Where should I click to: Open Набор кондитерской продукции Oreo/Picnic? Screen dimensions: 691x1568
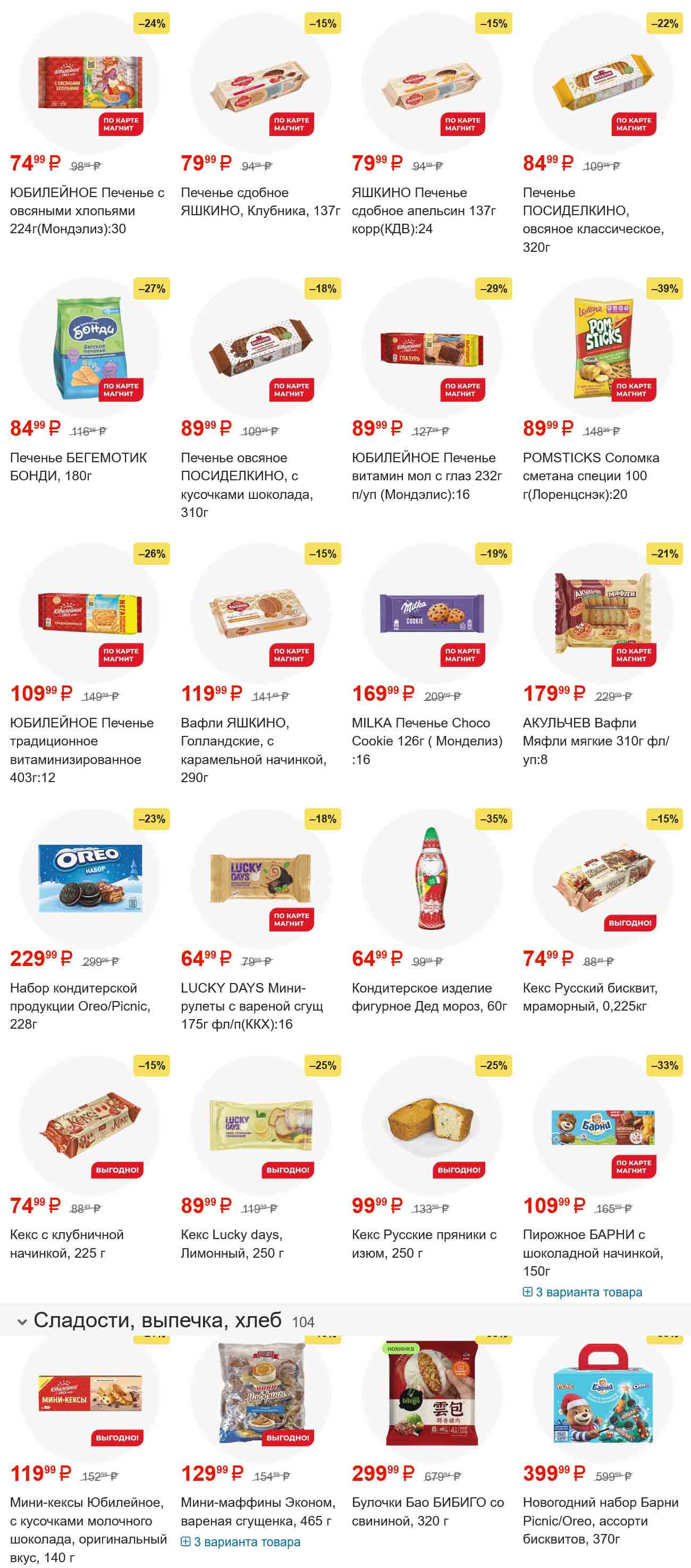pyautogui.click(x=80, y=1005)
